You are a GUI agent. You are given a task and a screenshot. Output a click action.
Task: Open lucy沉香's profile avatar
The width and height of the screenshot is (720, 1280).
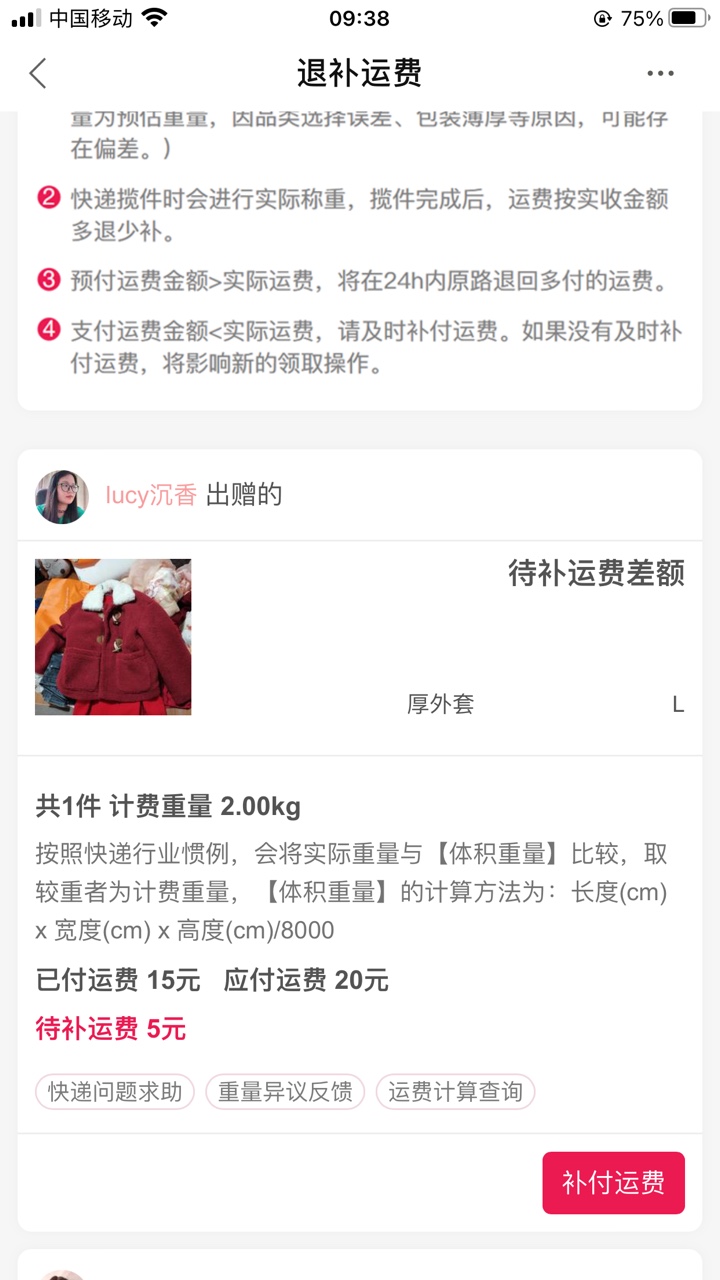coord(62,496)
